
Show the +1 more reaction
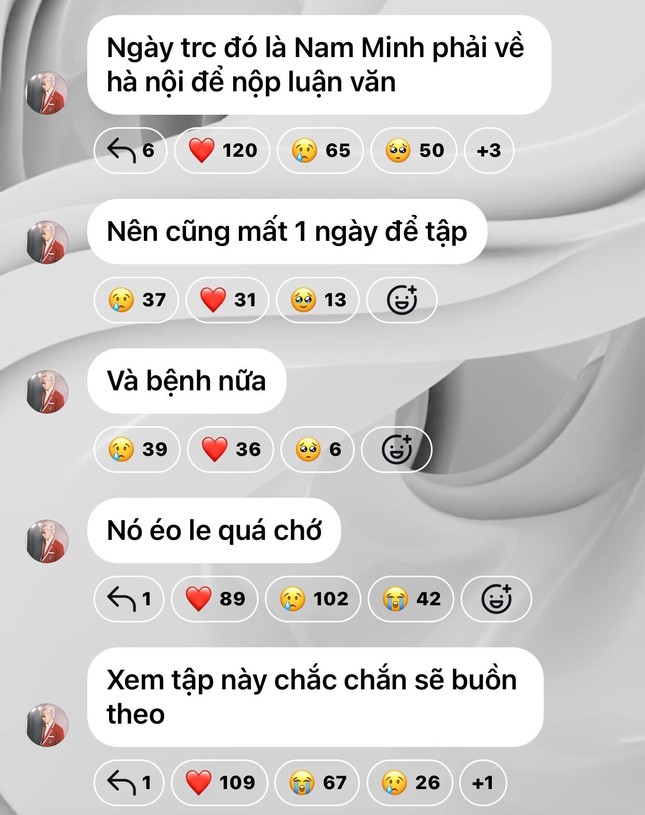pos(482,782)
